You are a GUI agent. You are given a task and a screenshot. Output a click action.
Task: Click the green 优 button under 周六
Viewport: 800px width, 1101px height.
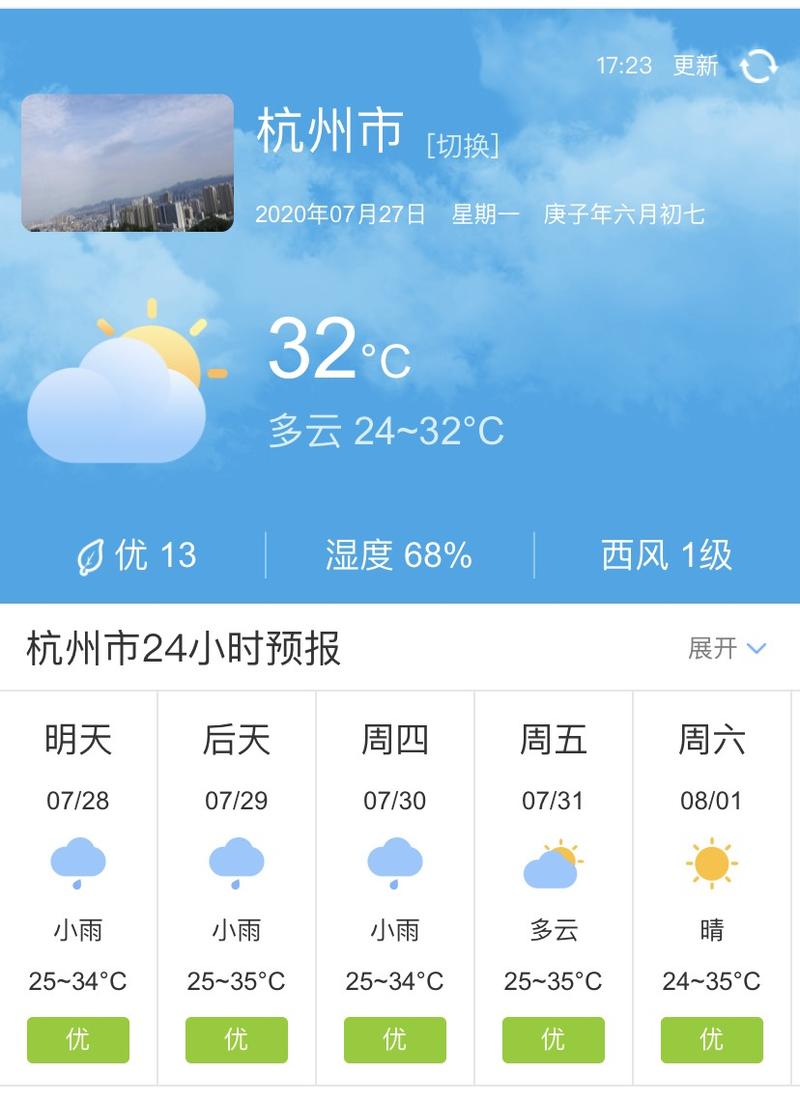click(711, 1040)
